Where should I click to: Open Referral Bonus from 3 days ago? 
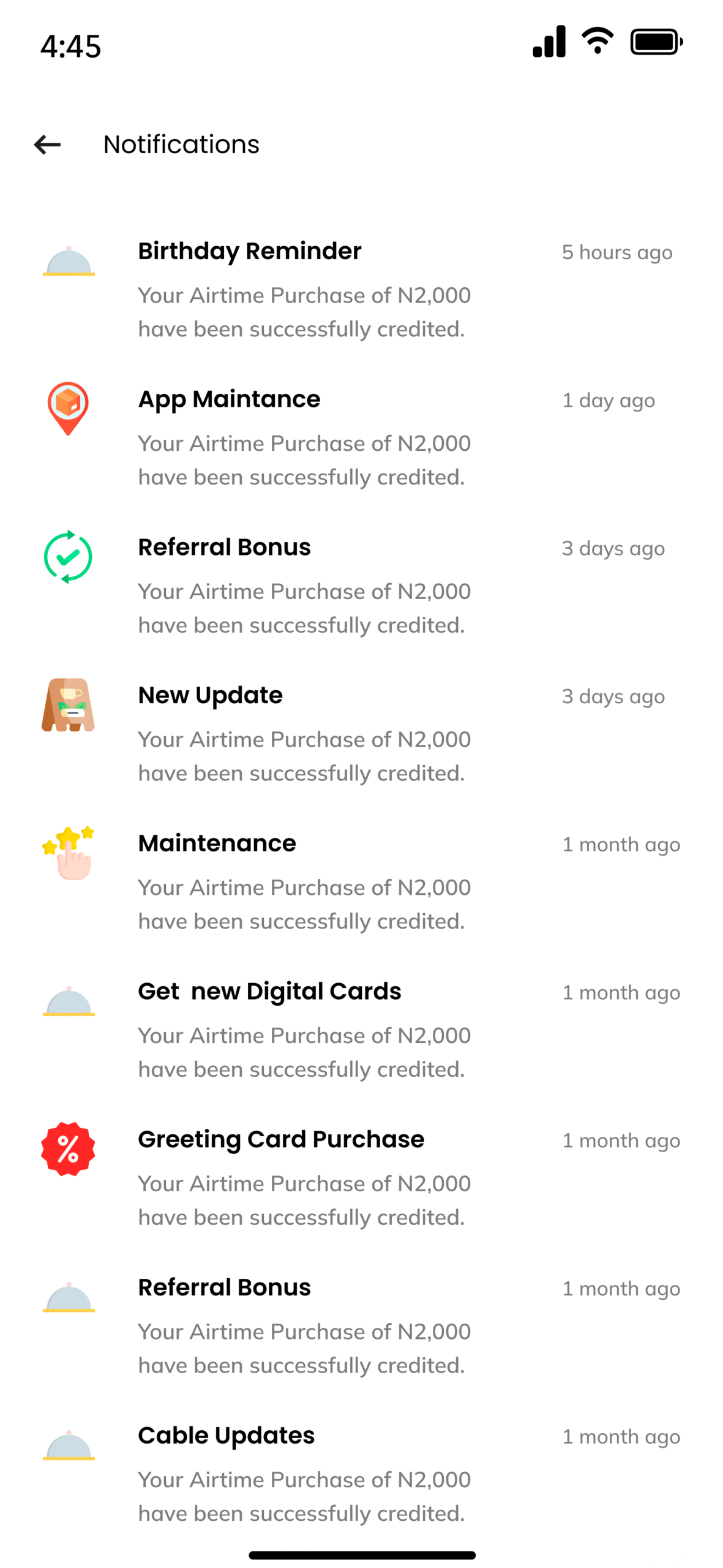[361, 586]
